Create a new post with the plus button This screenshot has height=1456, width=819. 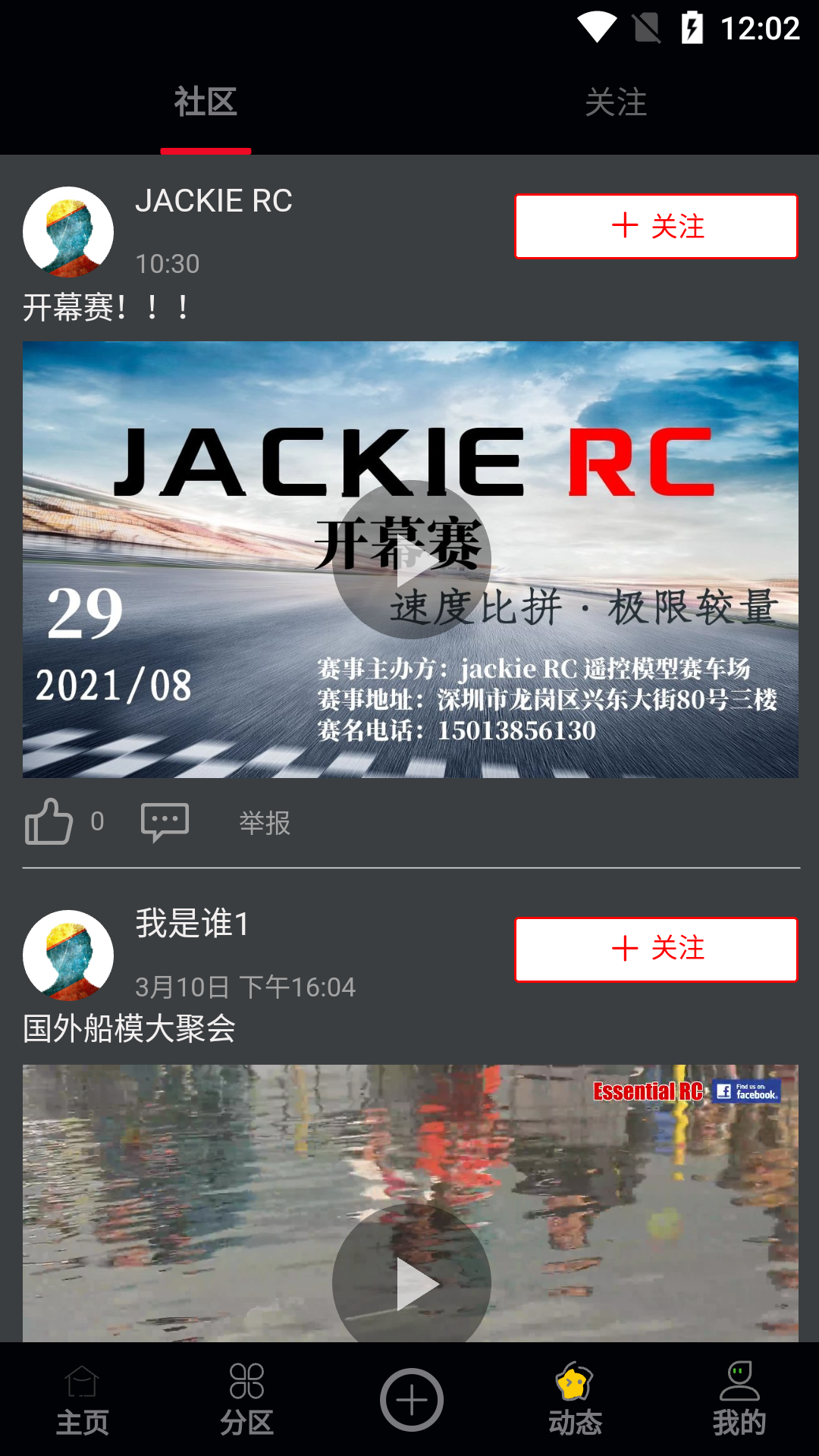click(411, 1400)
